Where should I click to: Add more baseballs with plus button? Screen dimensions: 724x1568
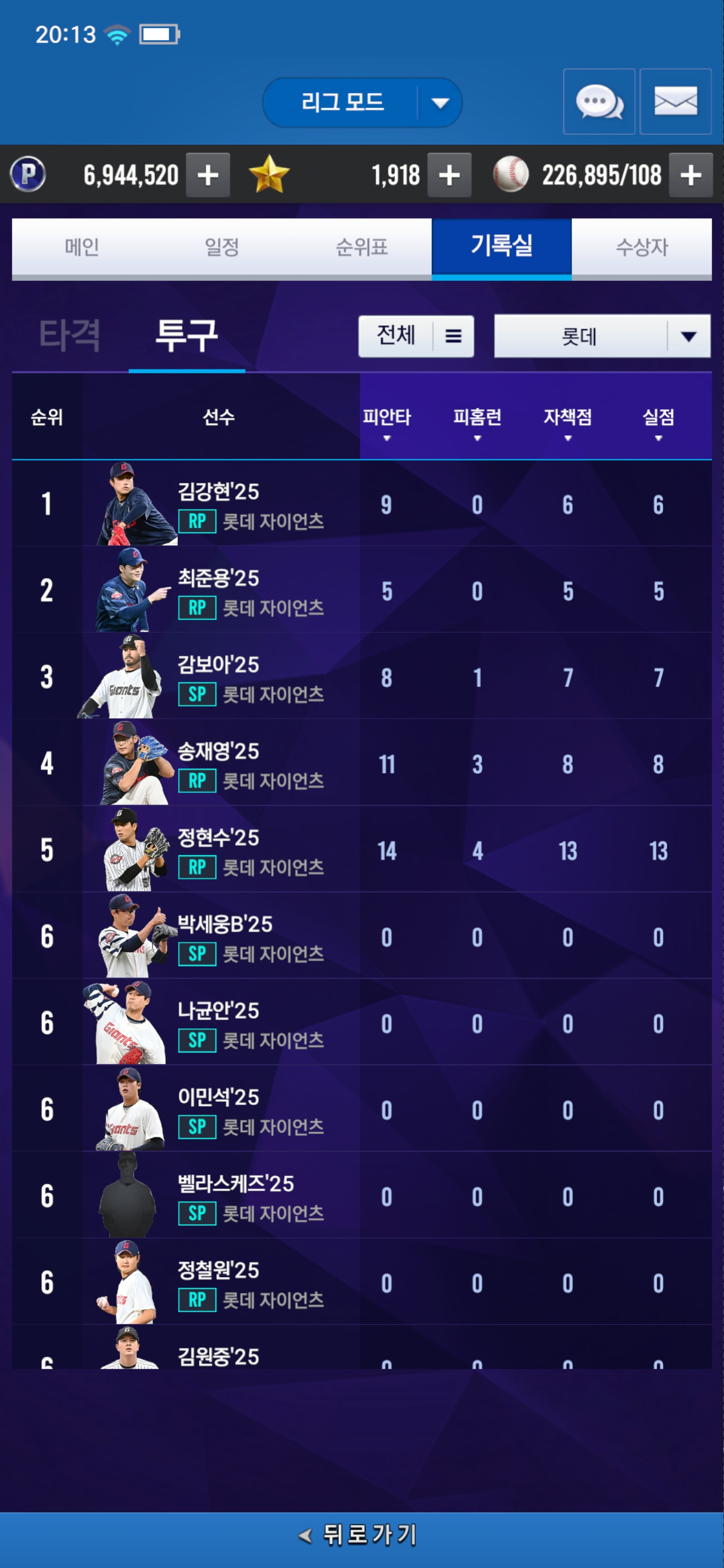(x=690, y=175)
